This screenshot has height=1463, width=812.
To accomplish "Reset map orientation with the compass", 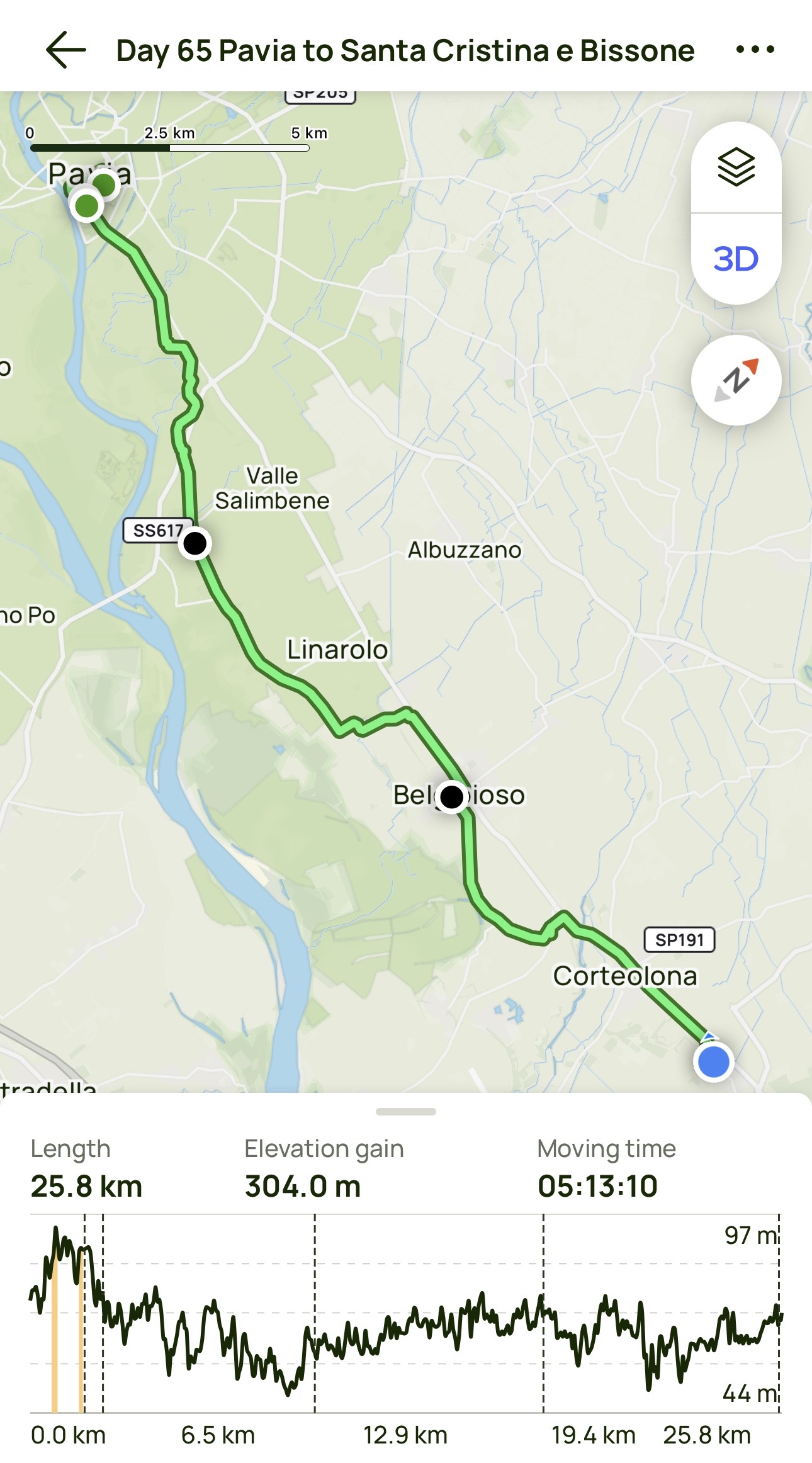I will point(736,380).
